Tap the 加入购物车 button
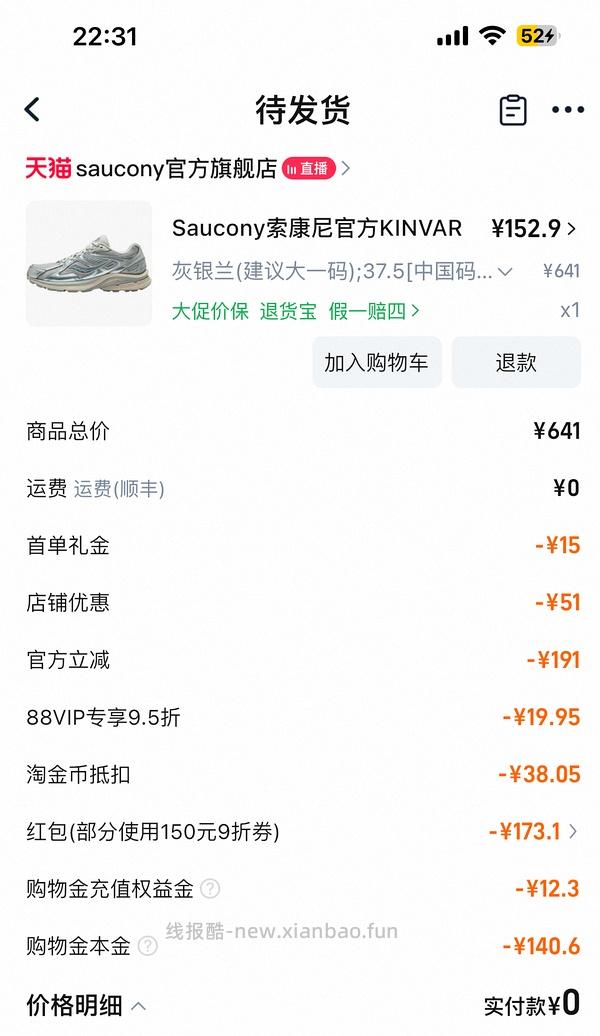The width and height of the screenshot is (600, 1036). [376, 362]
